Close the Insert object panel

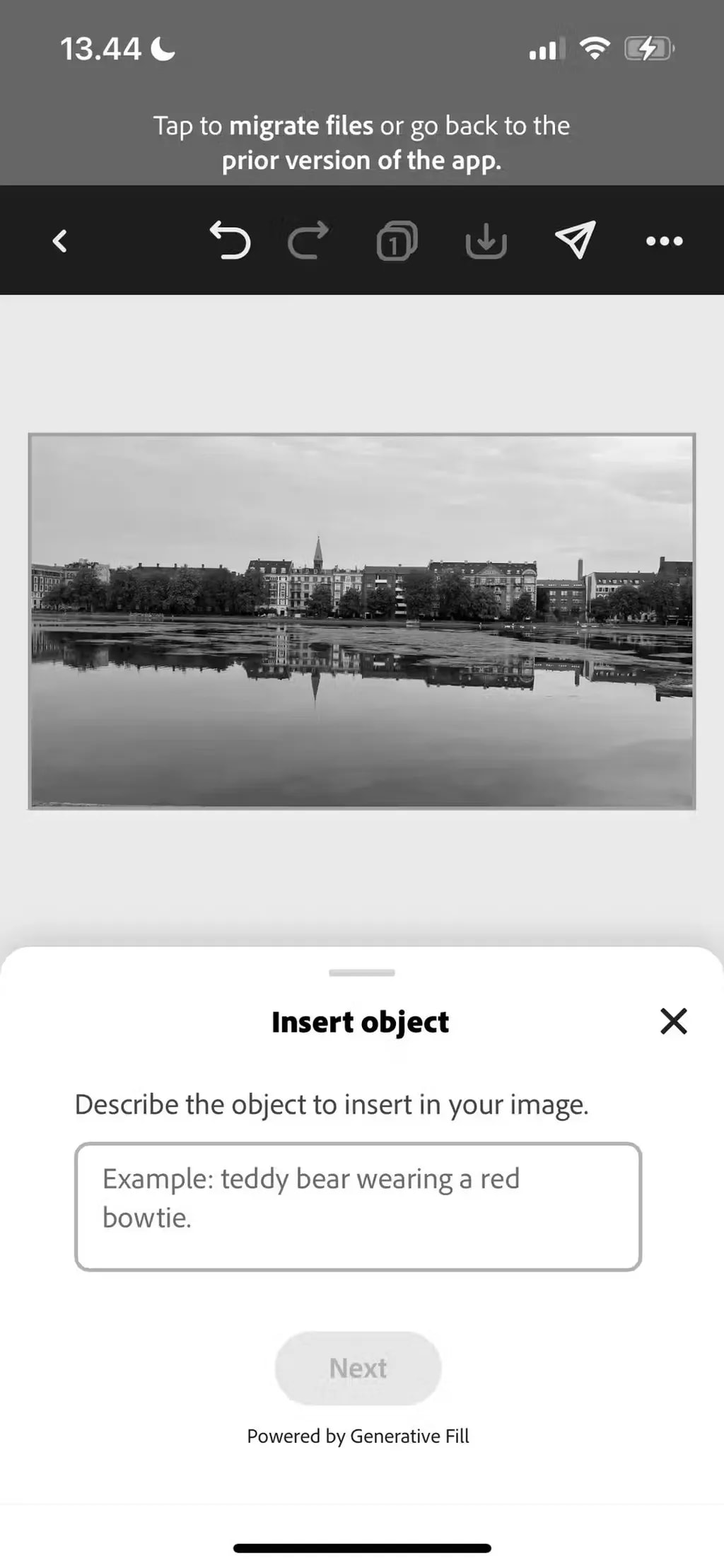pos(673,1021)
